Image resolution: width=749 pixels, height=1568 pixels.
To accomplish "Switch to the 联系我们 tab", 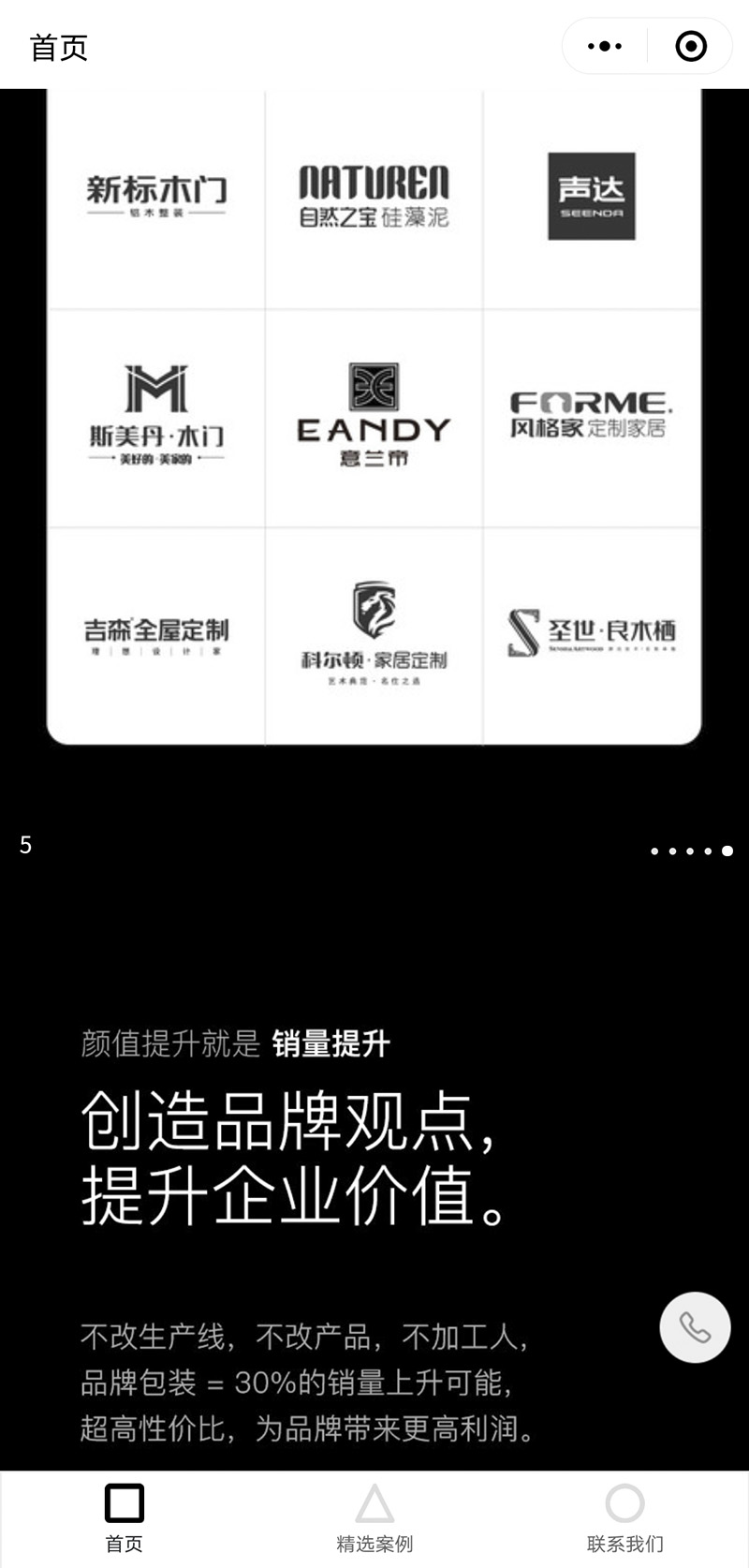I will pyautogui.click(x=624, y=1518).
